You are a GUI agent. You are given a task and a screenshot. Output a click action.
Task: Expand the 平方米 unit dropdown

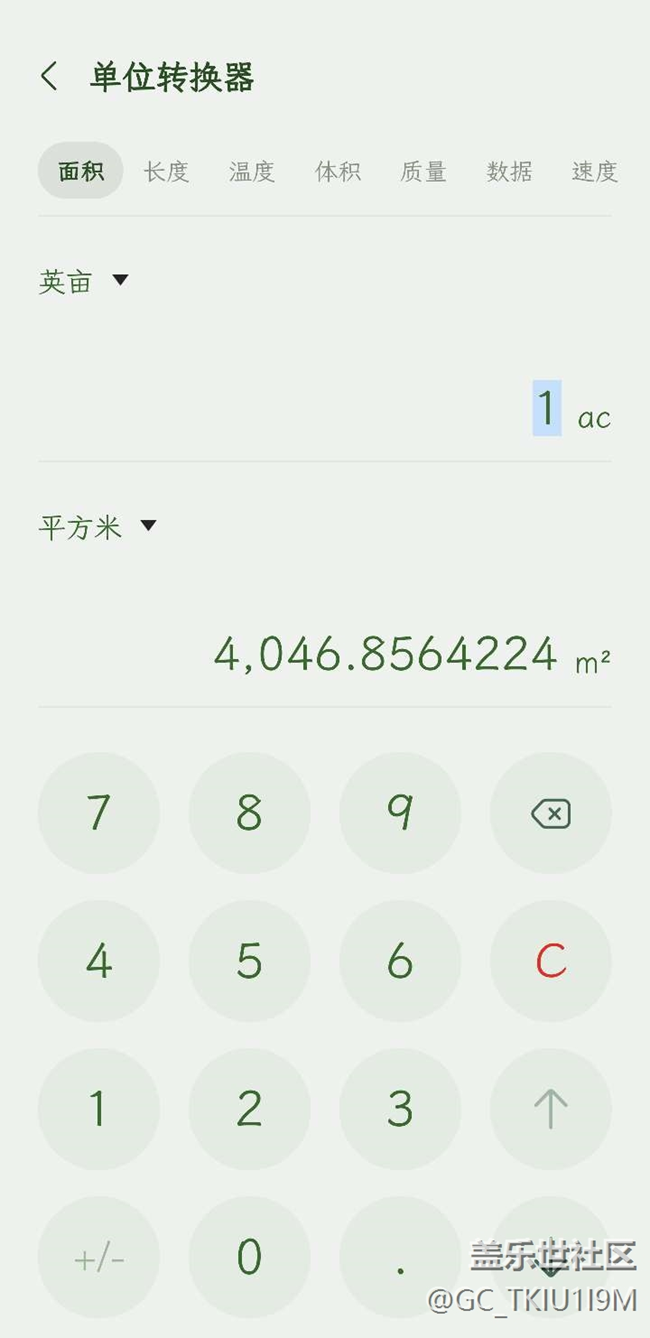click(98, 527)
